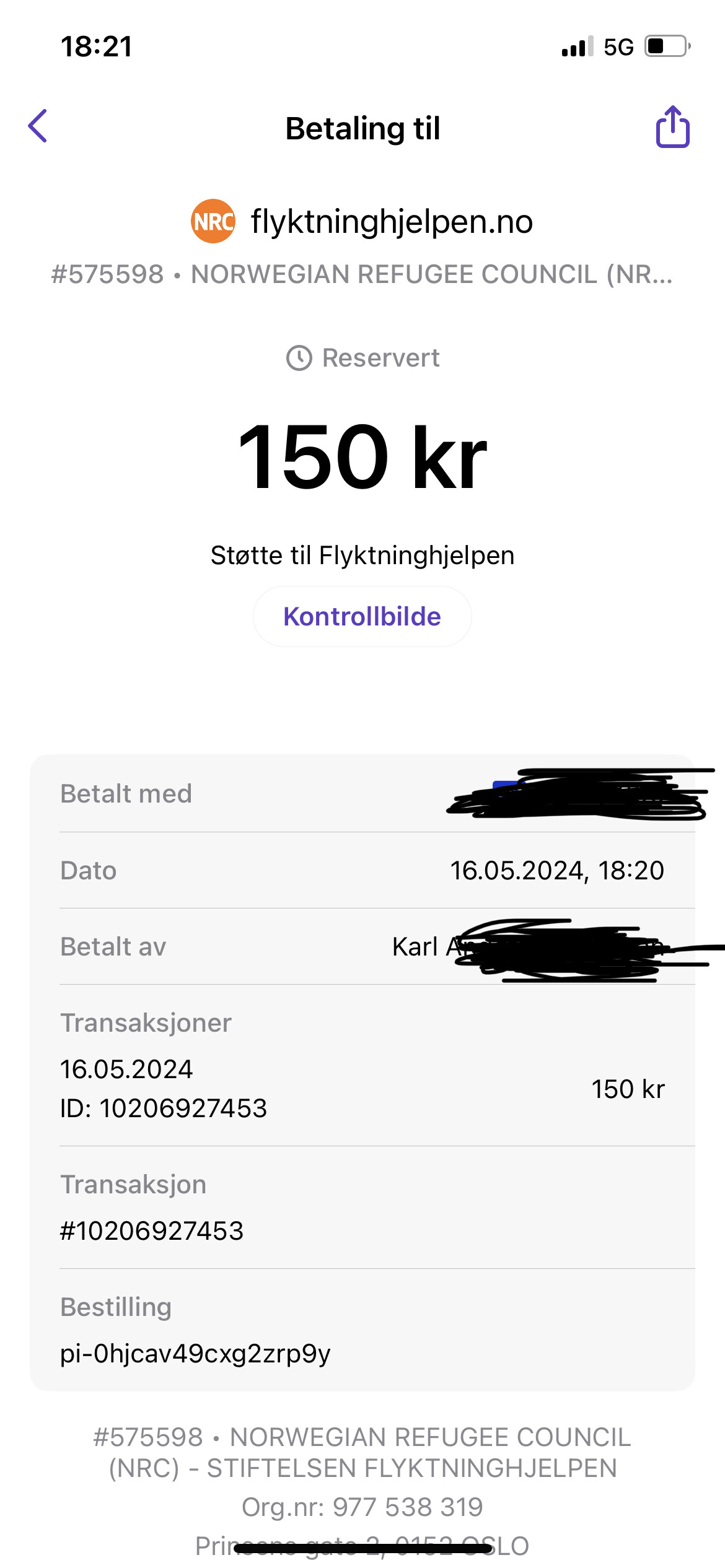Share this payment receipt
Screen dimensions: 725x1568
(x=672, y=126)
